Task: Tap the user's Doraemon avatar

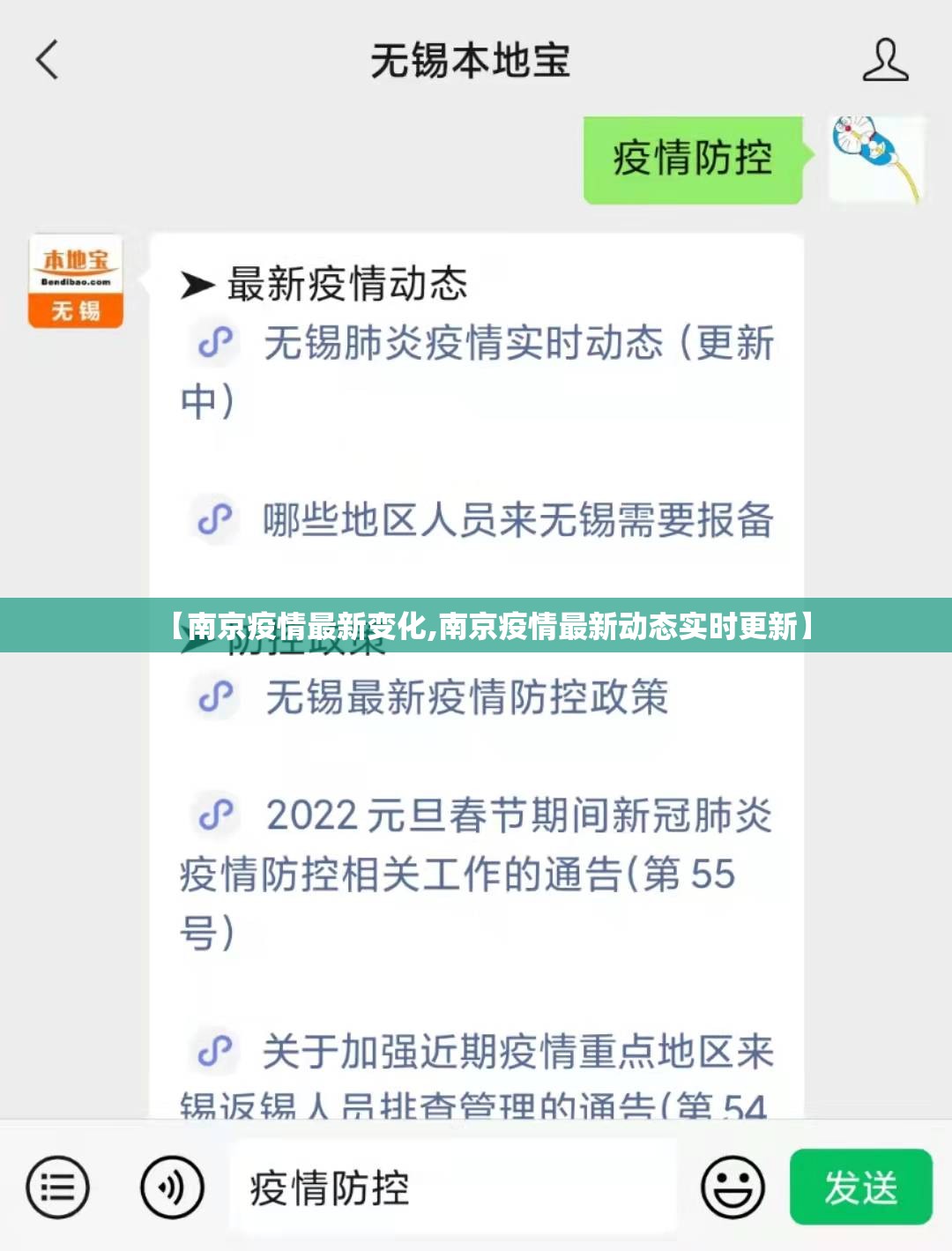Action: click(x=876, y=160)
